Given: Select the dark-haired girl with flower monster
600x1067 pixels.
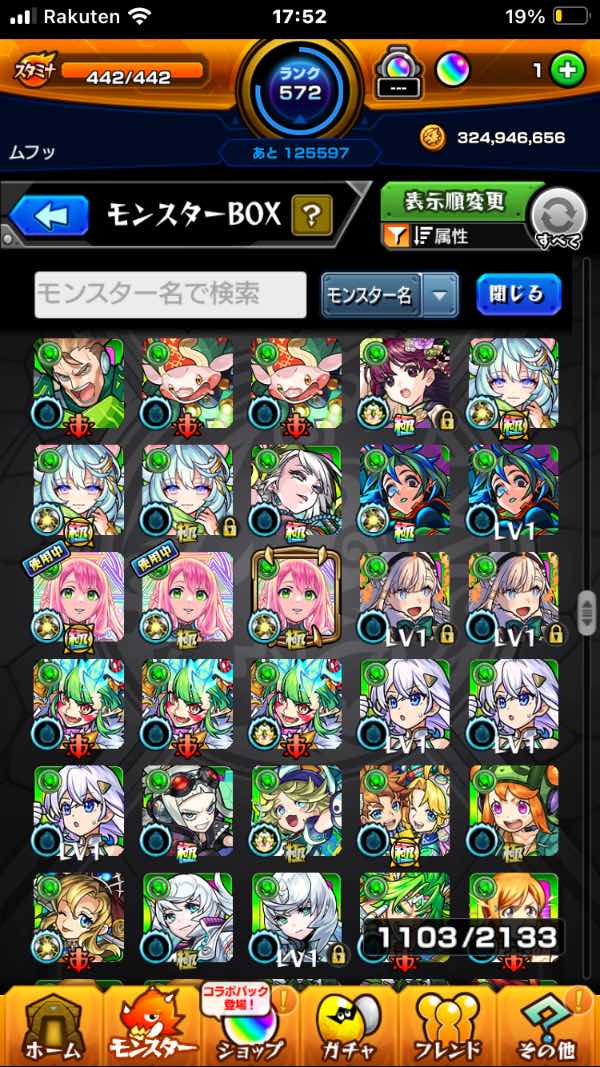Looking at the screenshot, I should 404,383.
